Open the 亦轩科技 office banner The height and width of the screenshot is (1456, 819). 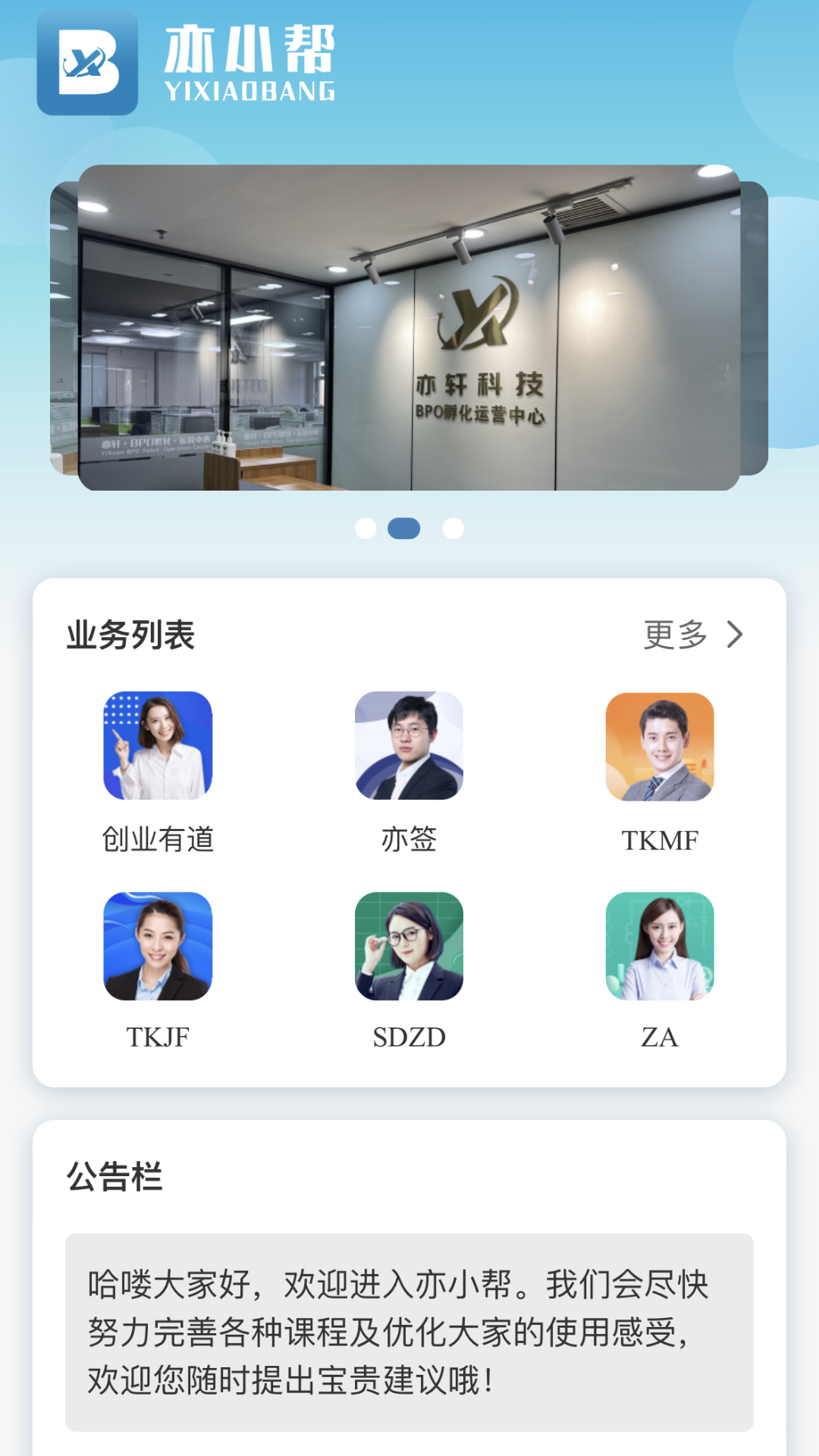tap(409, 328)
